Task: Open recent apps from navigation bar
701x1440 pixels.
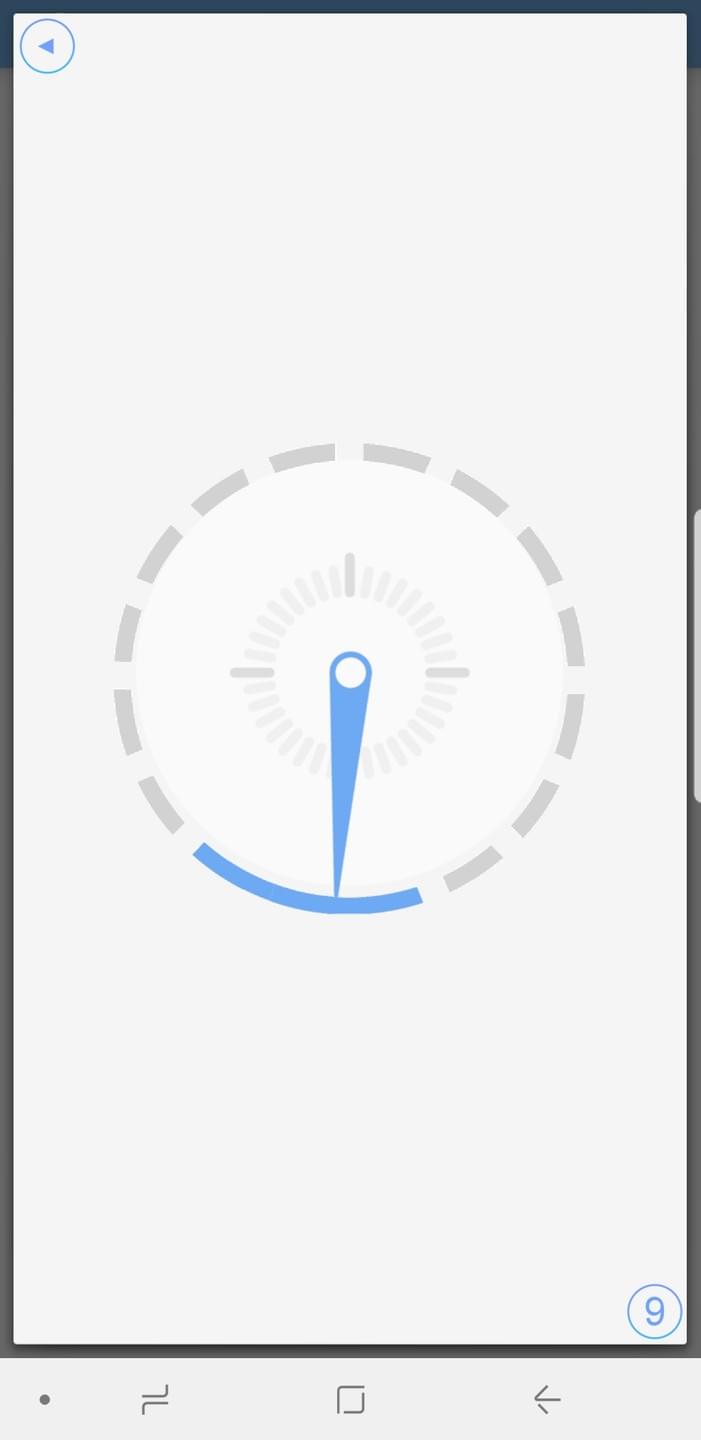Action: click(x=155, y=1399)
